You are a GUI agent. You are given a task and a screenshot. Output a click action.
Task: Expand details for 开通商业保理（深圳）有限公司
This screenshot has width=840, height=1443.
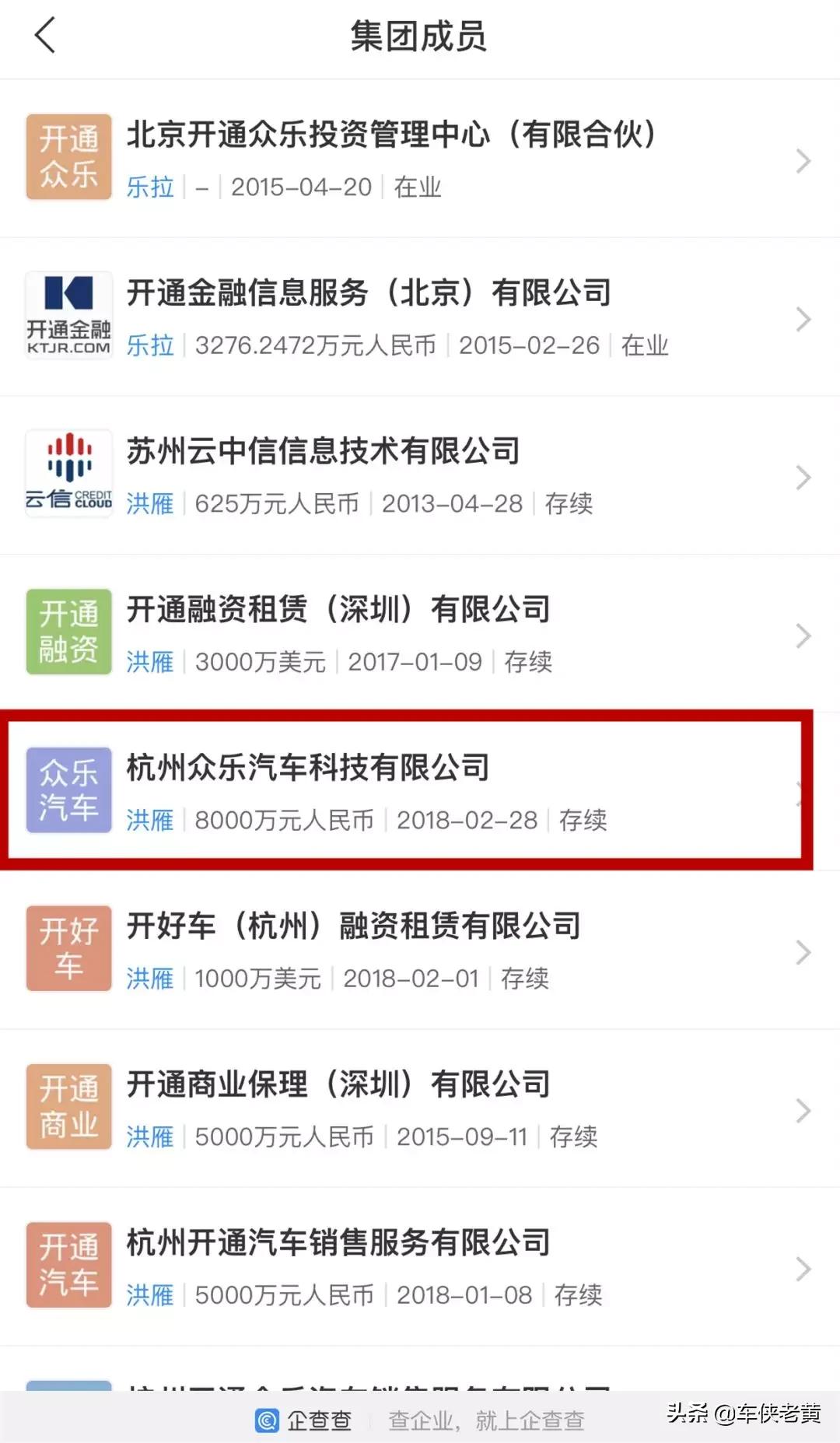tap(803, 1111)
